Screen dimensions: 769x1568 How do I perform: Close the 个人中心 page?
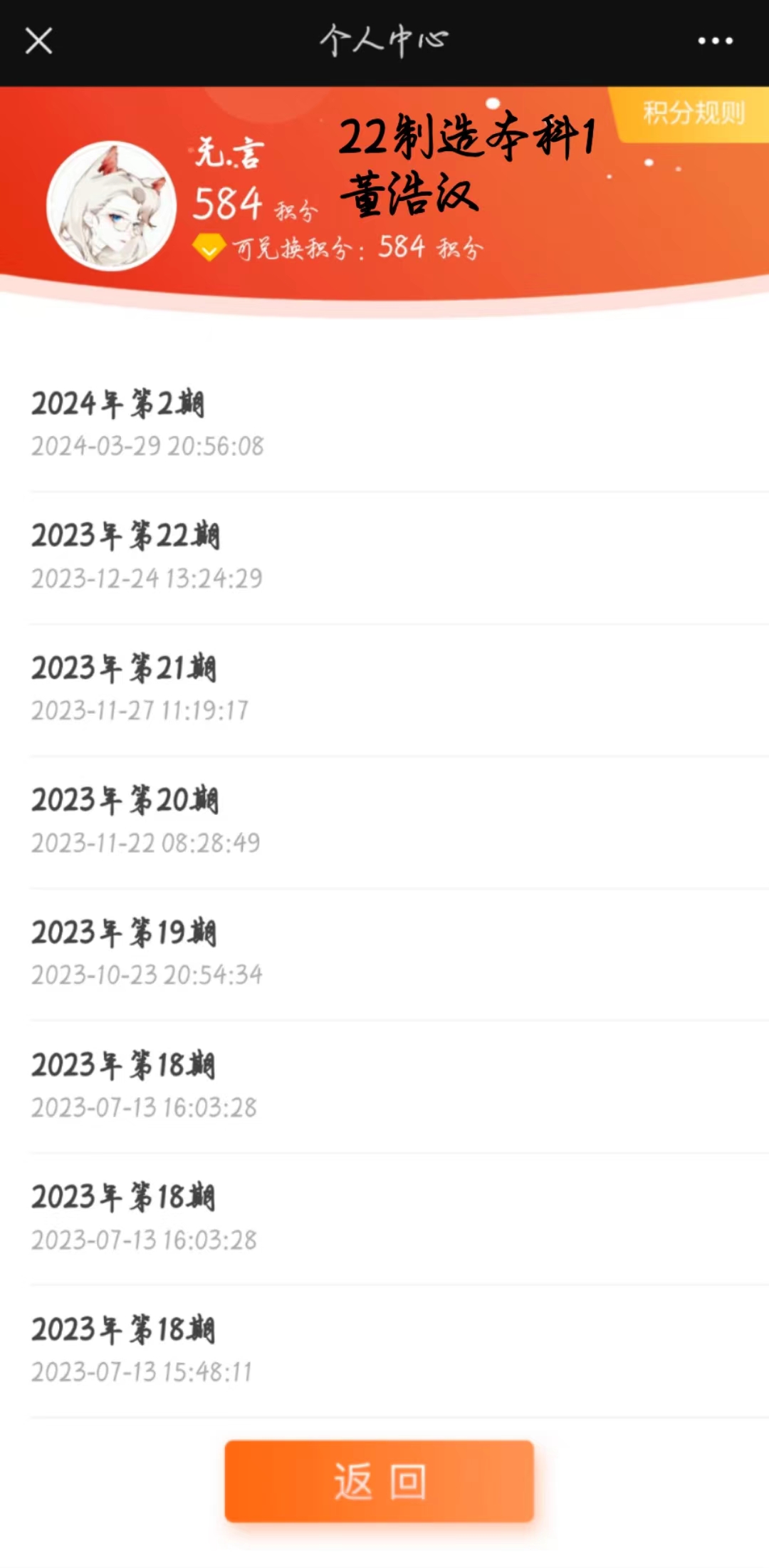[x=38, y=41]
